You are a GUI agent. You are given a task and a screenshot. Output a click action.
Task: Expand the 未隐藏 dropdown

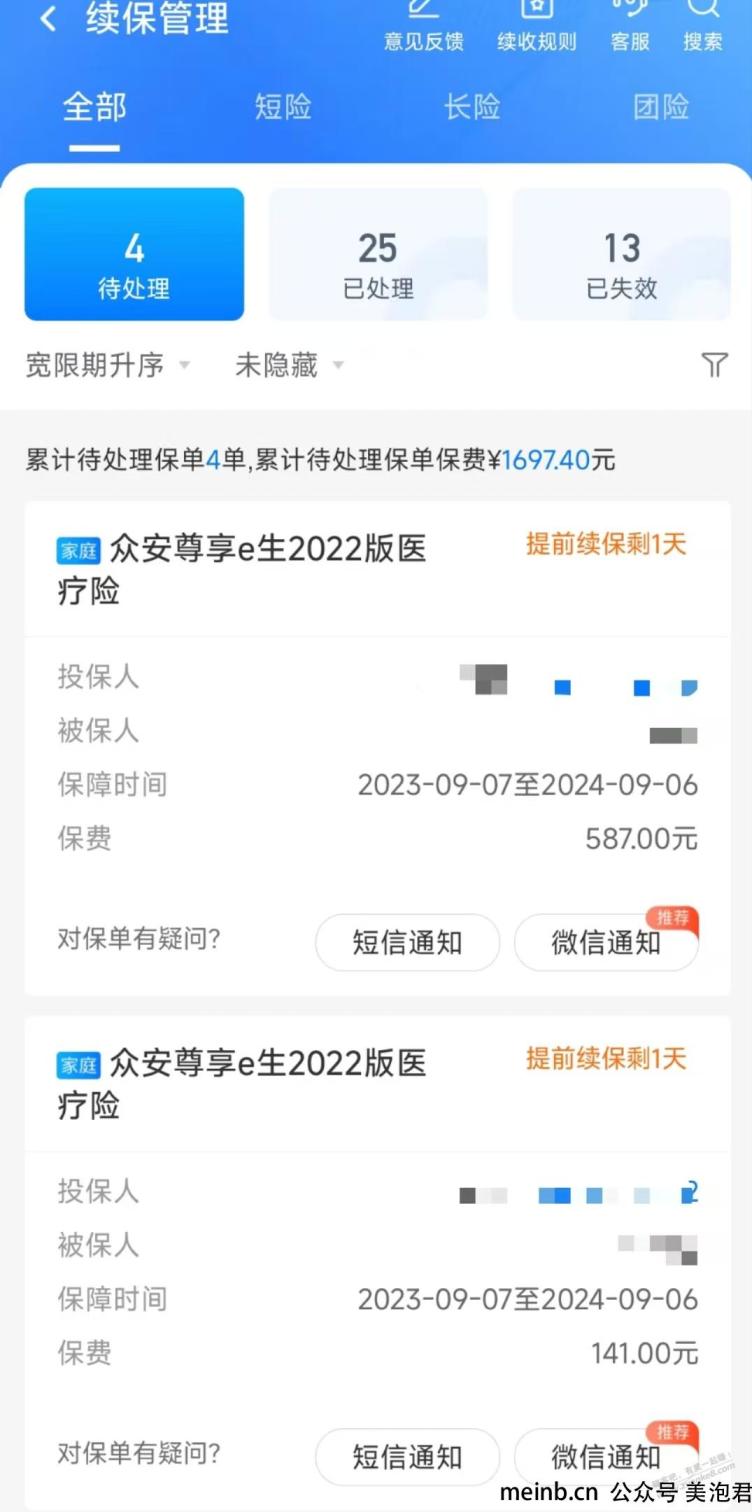point(290,365)
